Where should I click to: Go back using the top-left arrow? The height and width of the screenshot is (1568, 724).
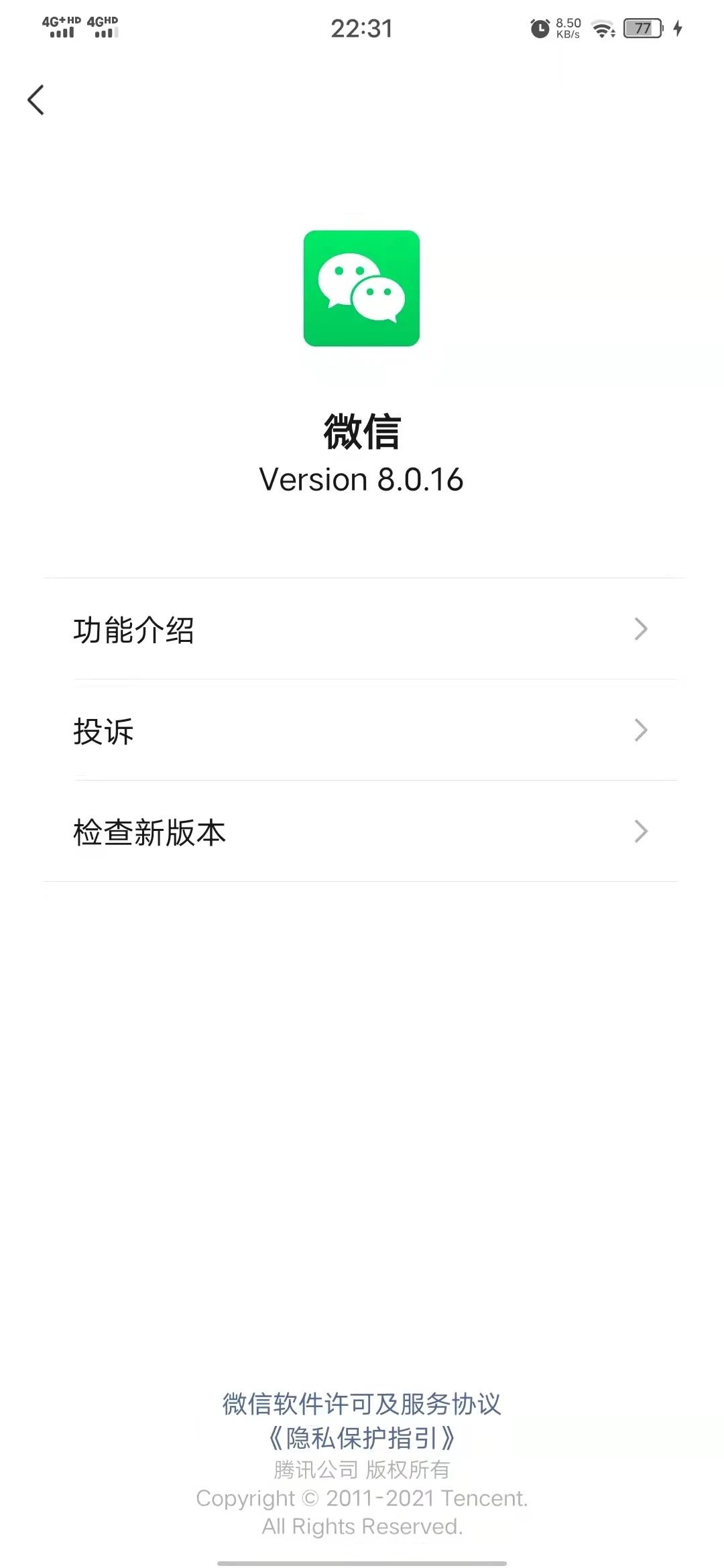(x=36, y=100)
